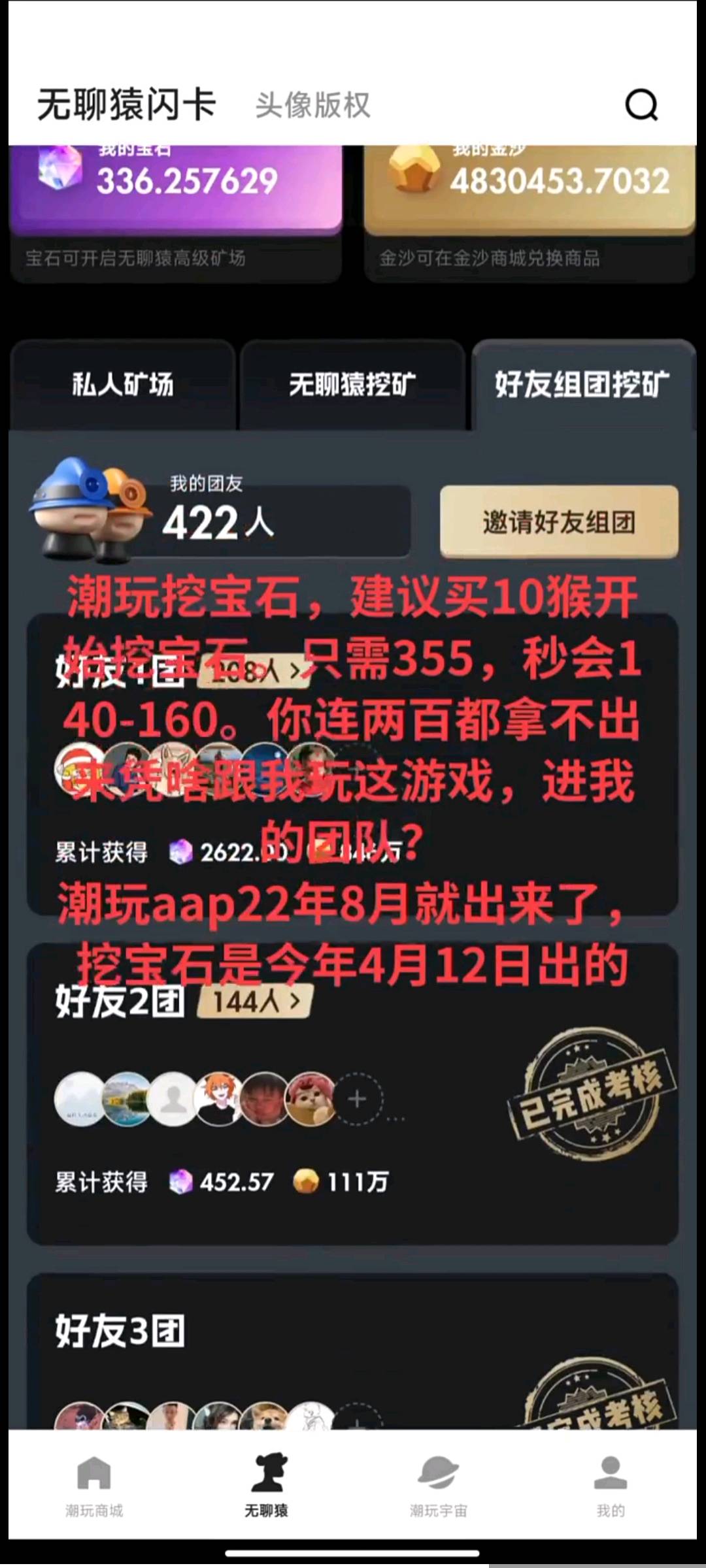
Task: Open the search icon
Action: pos(641,105)
